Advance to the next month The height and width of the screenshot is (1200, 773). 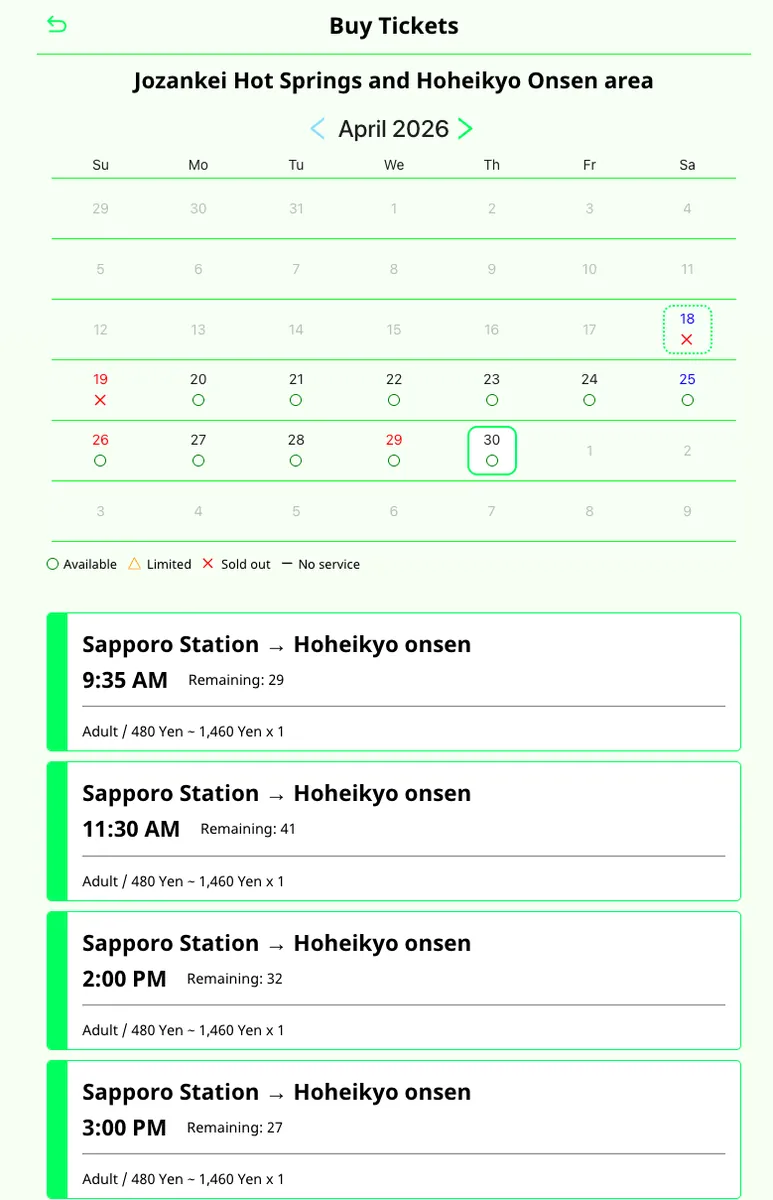click(465, 128)
